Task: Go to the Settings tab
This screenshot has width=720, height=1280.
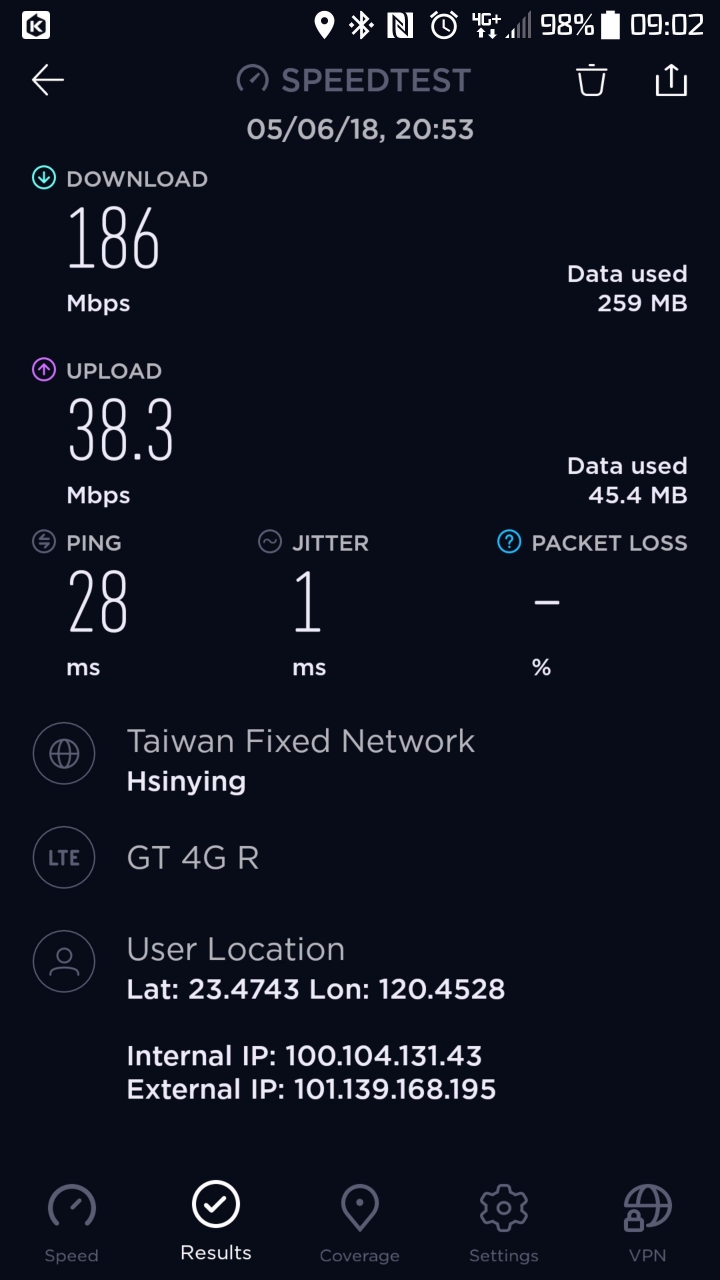Action: point(503,1222)
